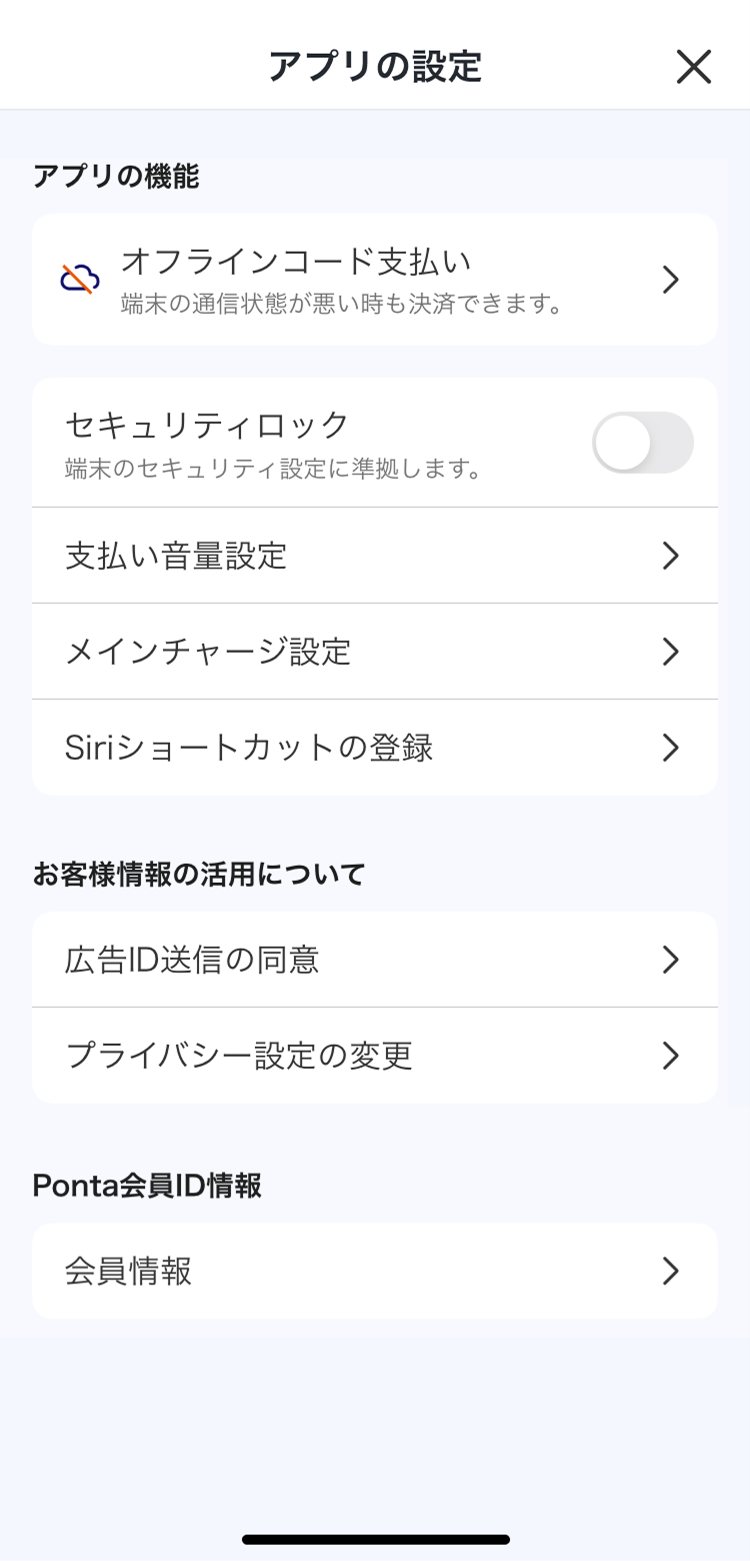Open Siriショートカットの登録 registration
Viewport: 750px width, 1561px height.
[x=375, y=747]
